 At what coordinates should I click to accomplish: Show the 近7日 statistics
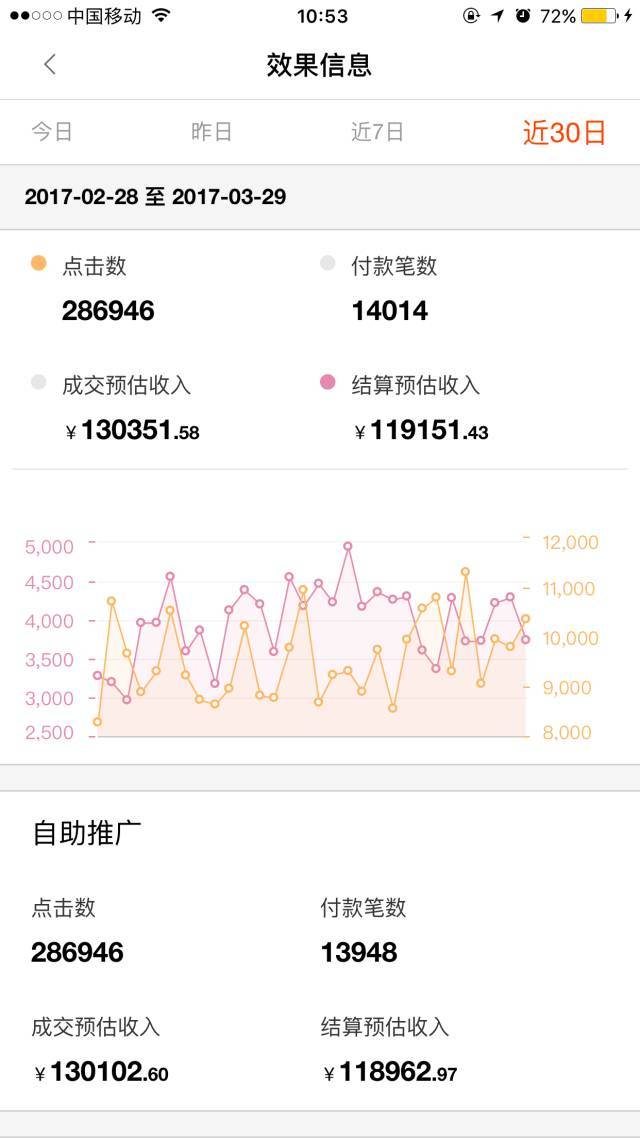377,132
